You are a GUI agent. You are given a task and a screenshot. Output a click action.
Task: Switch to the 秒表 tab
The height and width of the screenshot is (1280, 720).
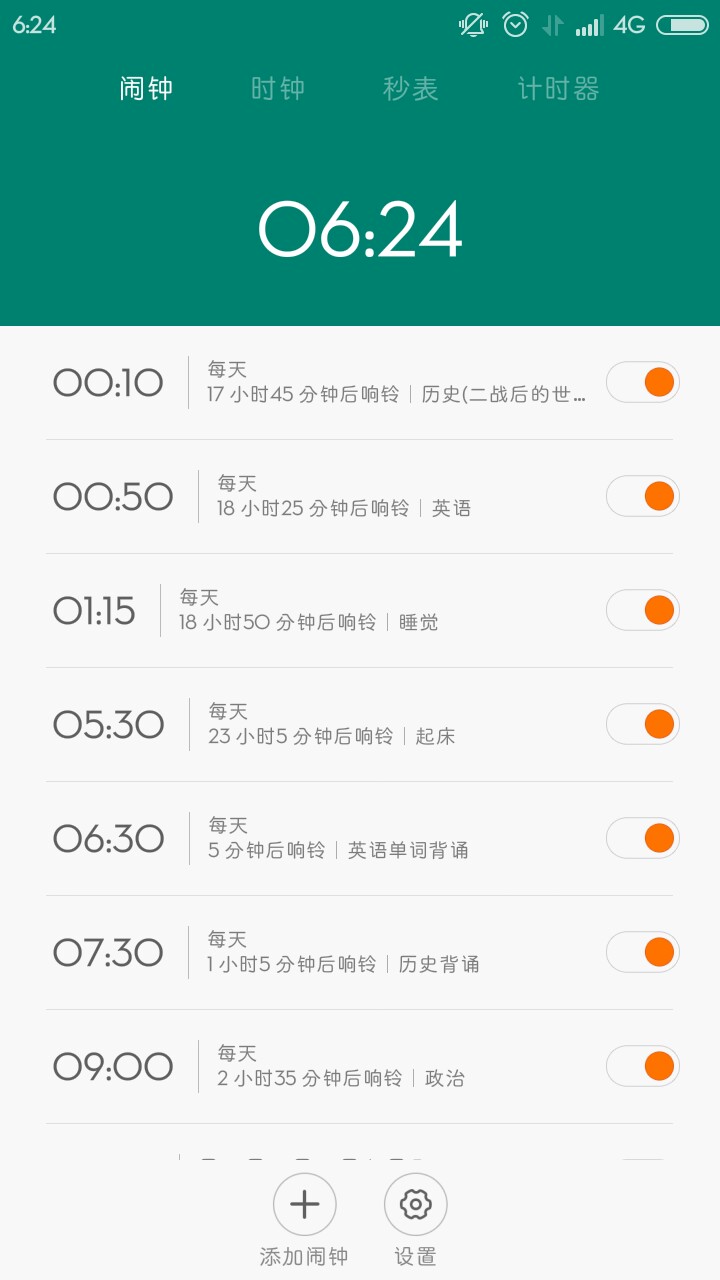point(411,89)
